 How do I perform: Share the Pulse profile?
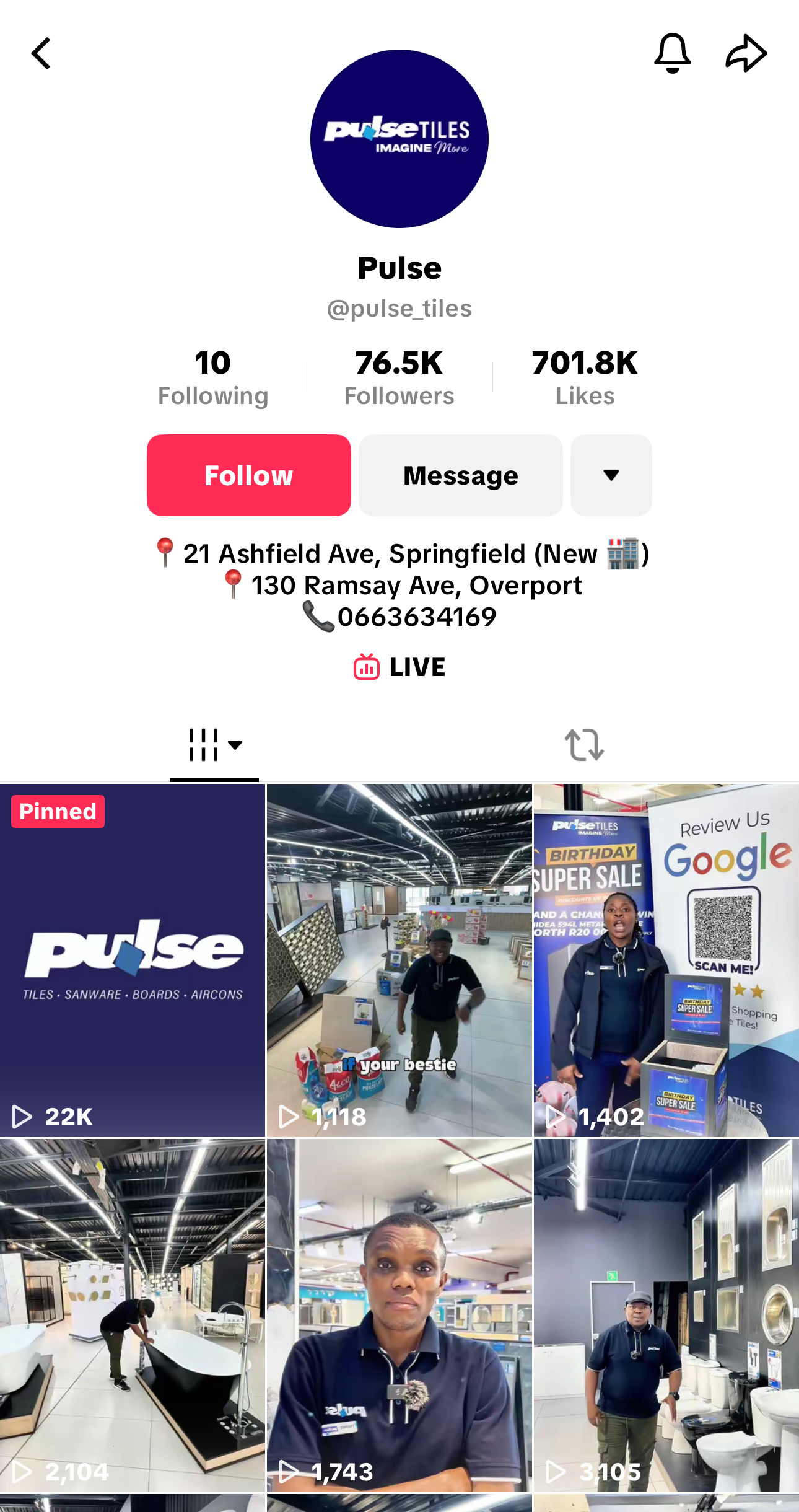[746, 53]
